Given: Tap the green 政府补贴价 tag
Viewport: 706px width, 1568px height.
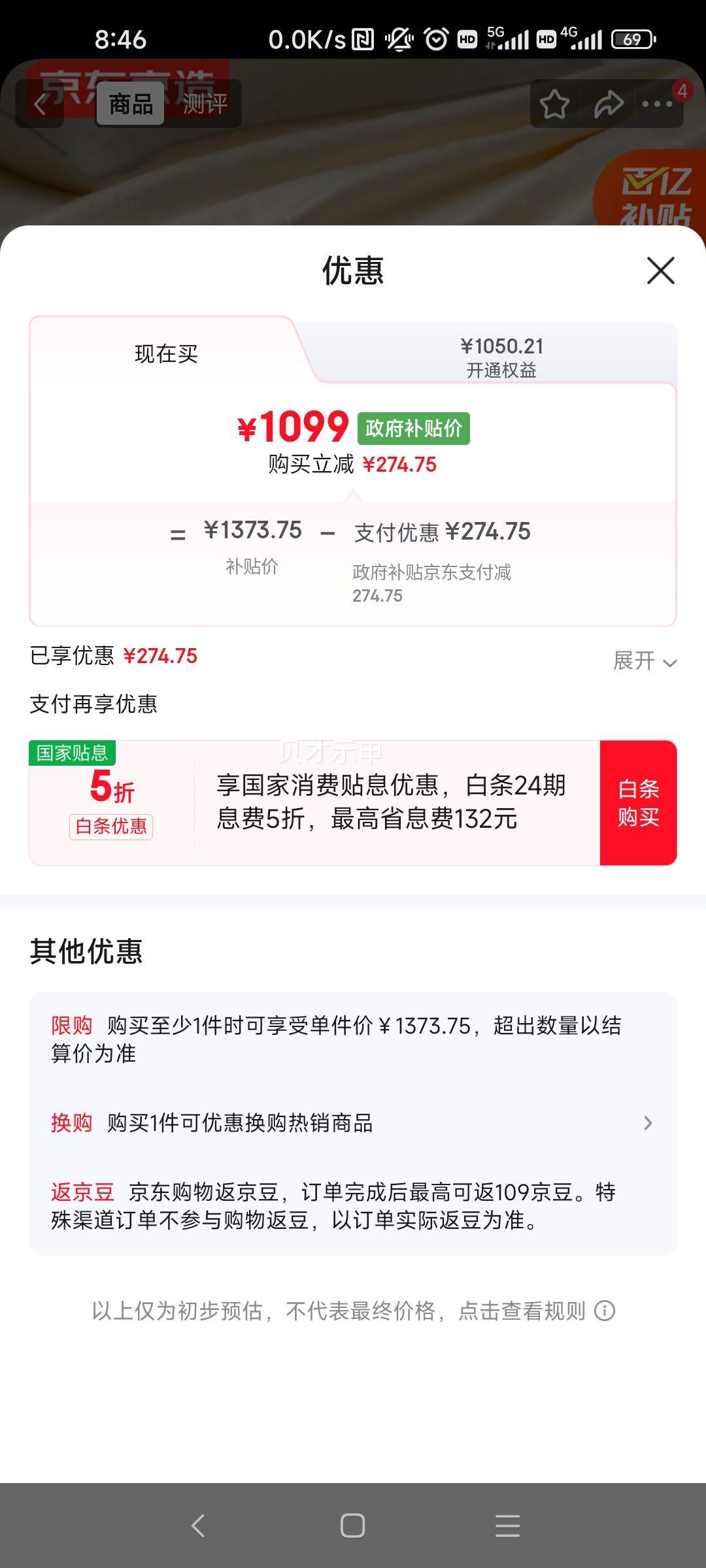Looking at the screenshot, I should tap(413, 428).
